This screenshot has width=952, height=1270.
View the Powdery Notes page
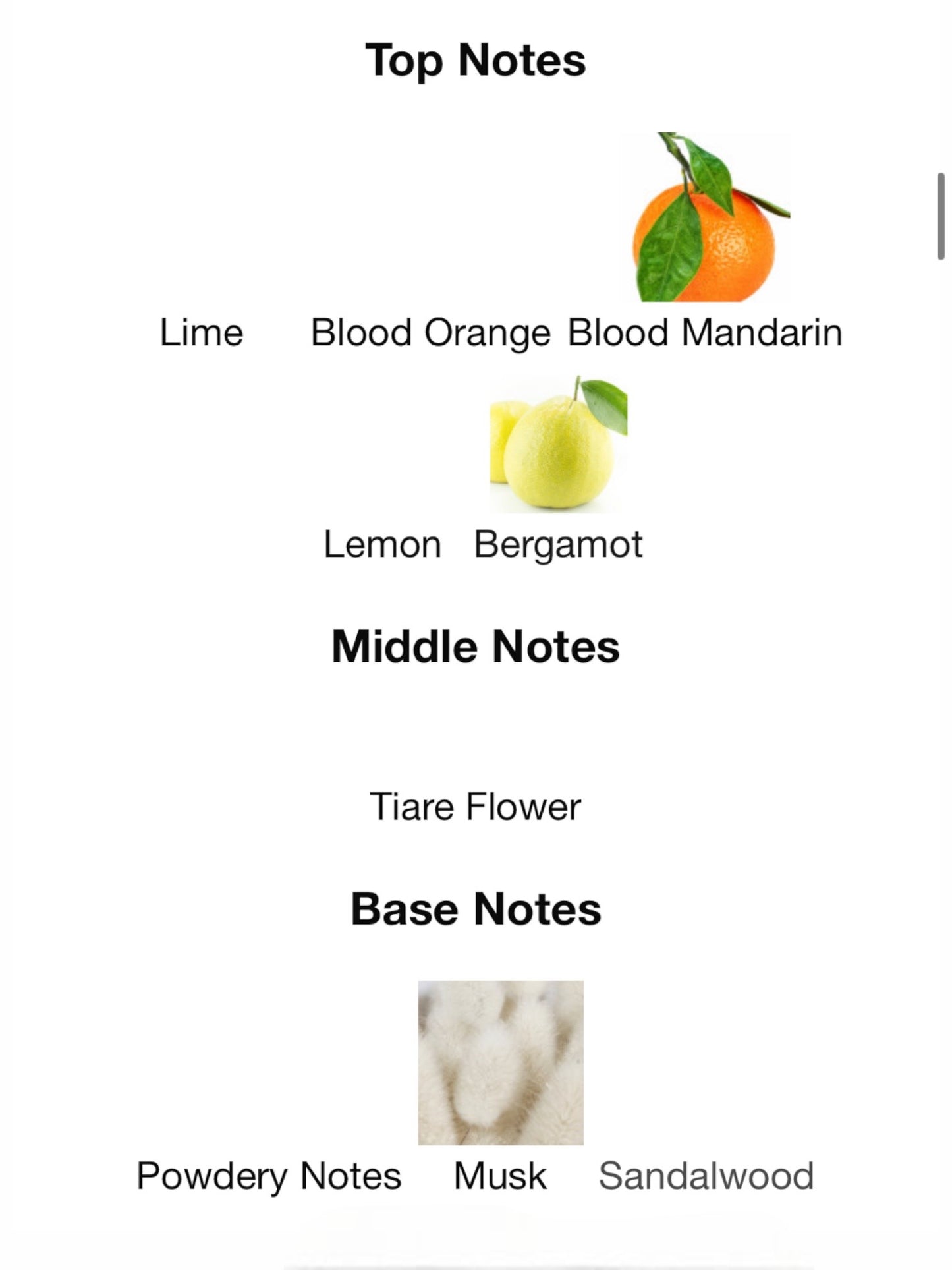[x=269, y=1175]
